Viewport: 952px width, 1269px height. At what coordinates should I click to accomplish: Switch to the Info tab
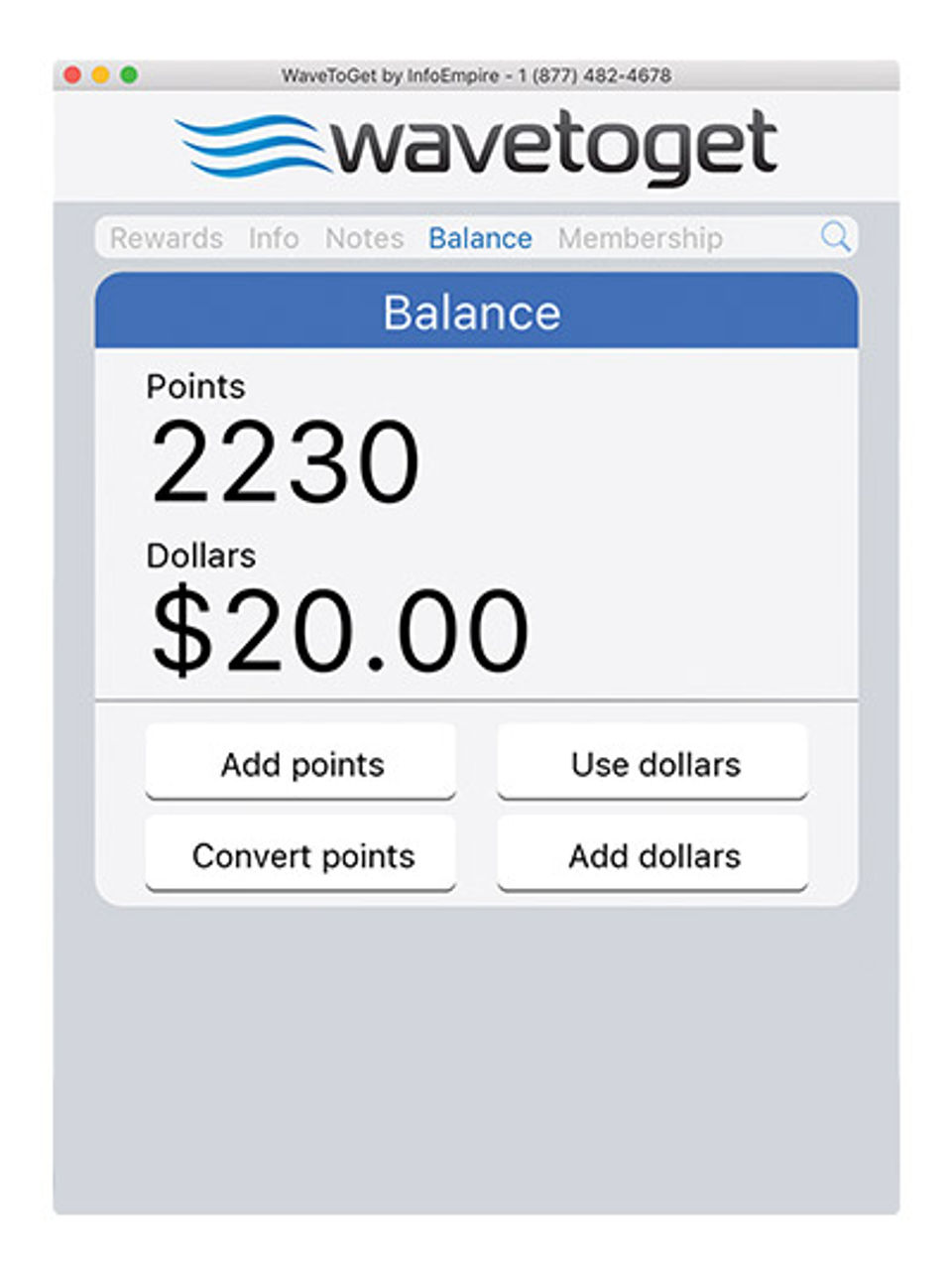point(274,238)
